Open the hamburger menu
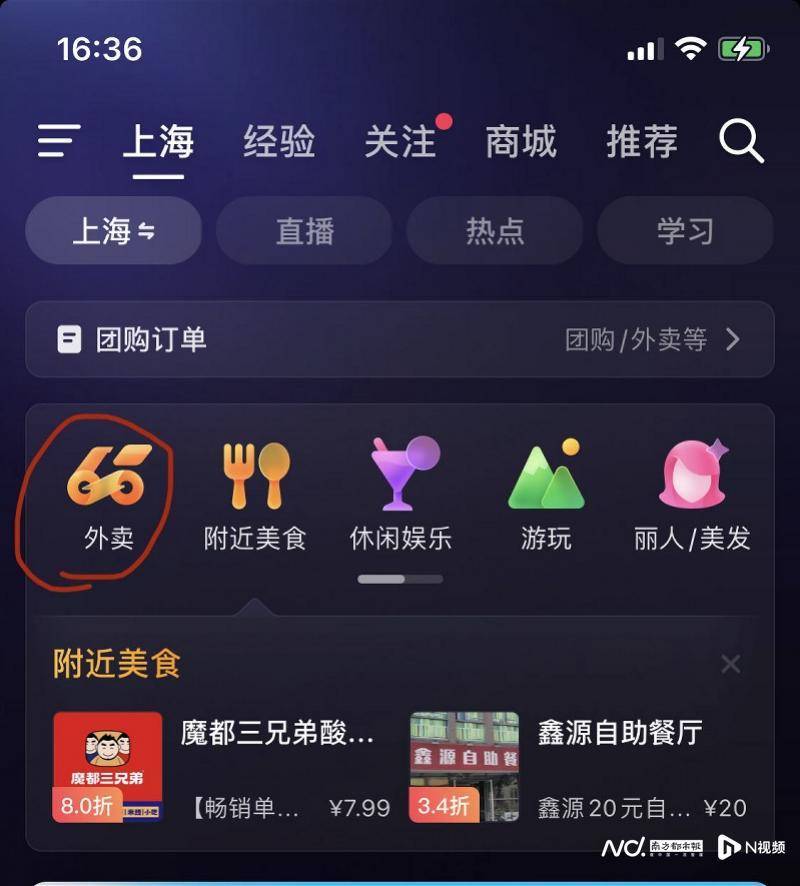Screen dimensions: 800x886 [x=59, y=141]
